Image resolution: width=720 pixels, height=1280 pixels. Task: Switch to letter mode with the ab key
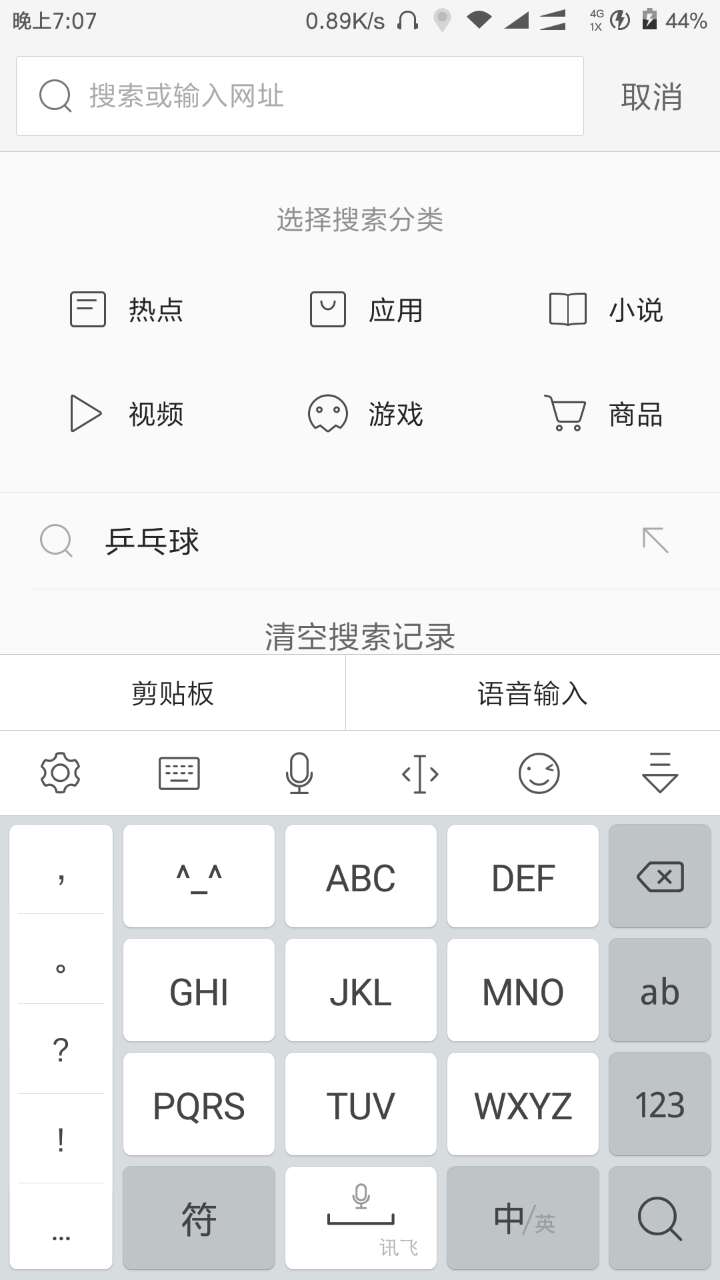pyautogui.click(x=659, y=991)
